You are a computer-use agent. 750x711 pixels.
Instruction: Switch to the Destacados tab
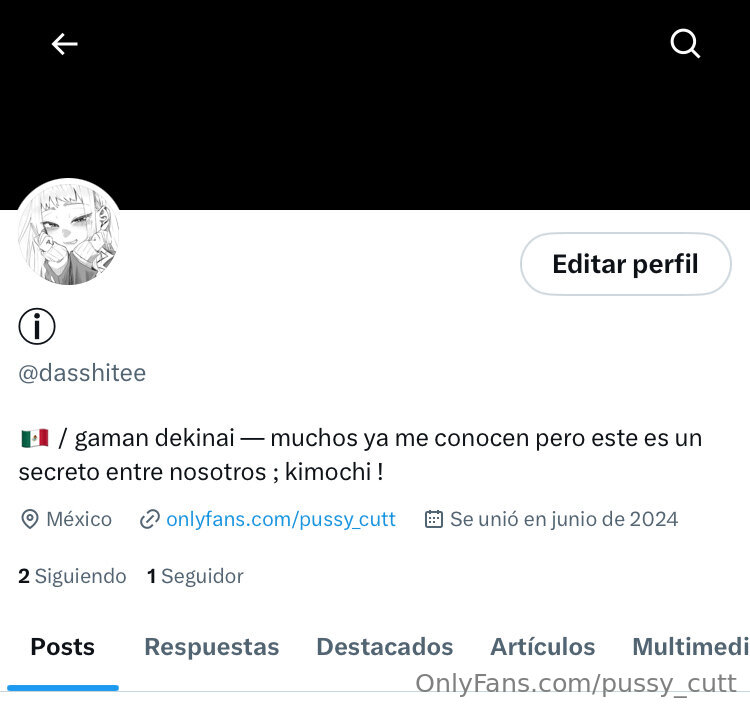pos(385,647)
